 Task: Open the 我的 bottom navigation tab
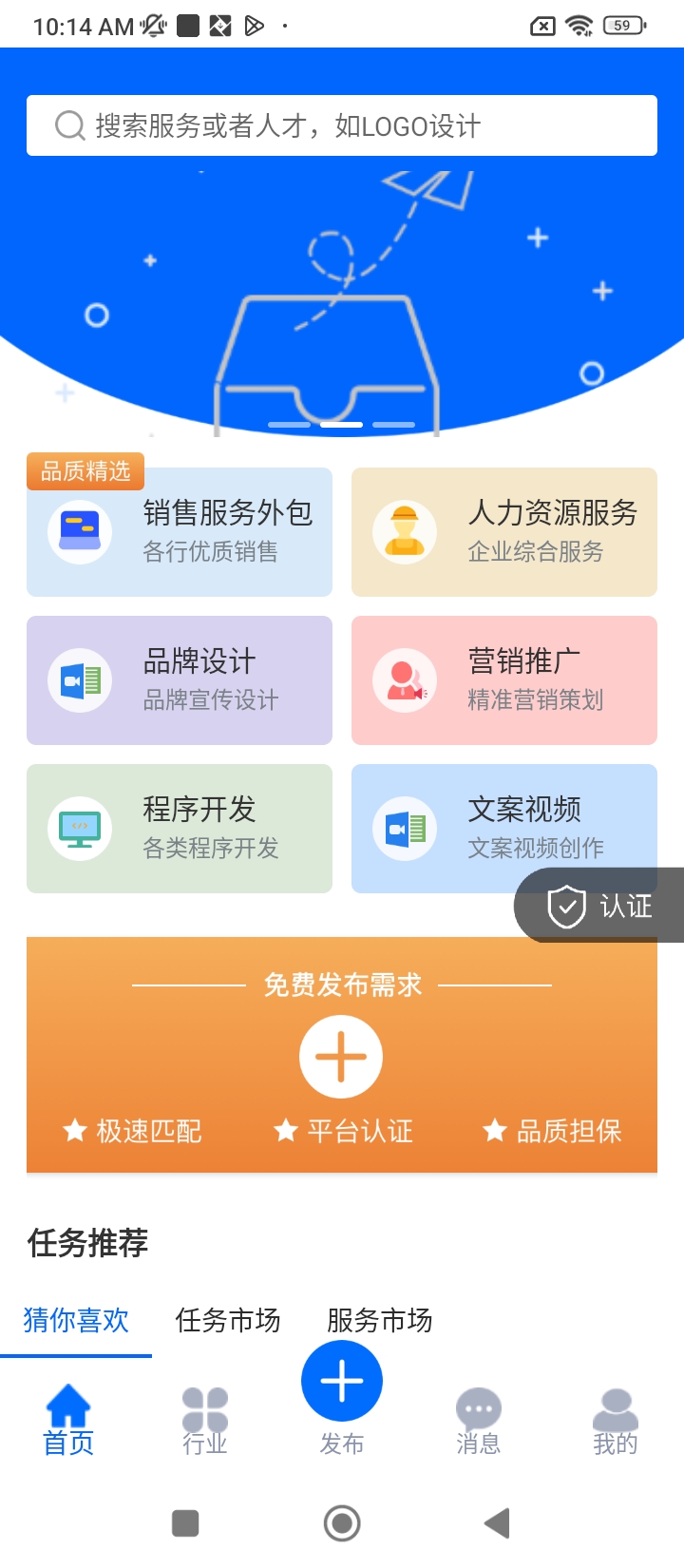(616, 1421)
